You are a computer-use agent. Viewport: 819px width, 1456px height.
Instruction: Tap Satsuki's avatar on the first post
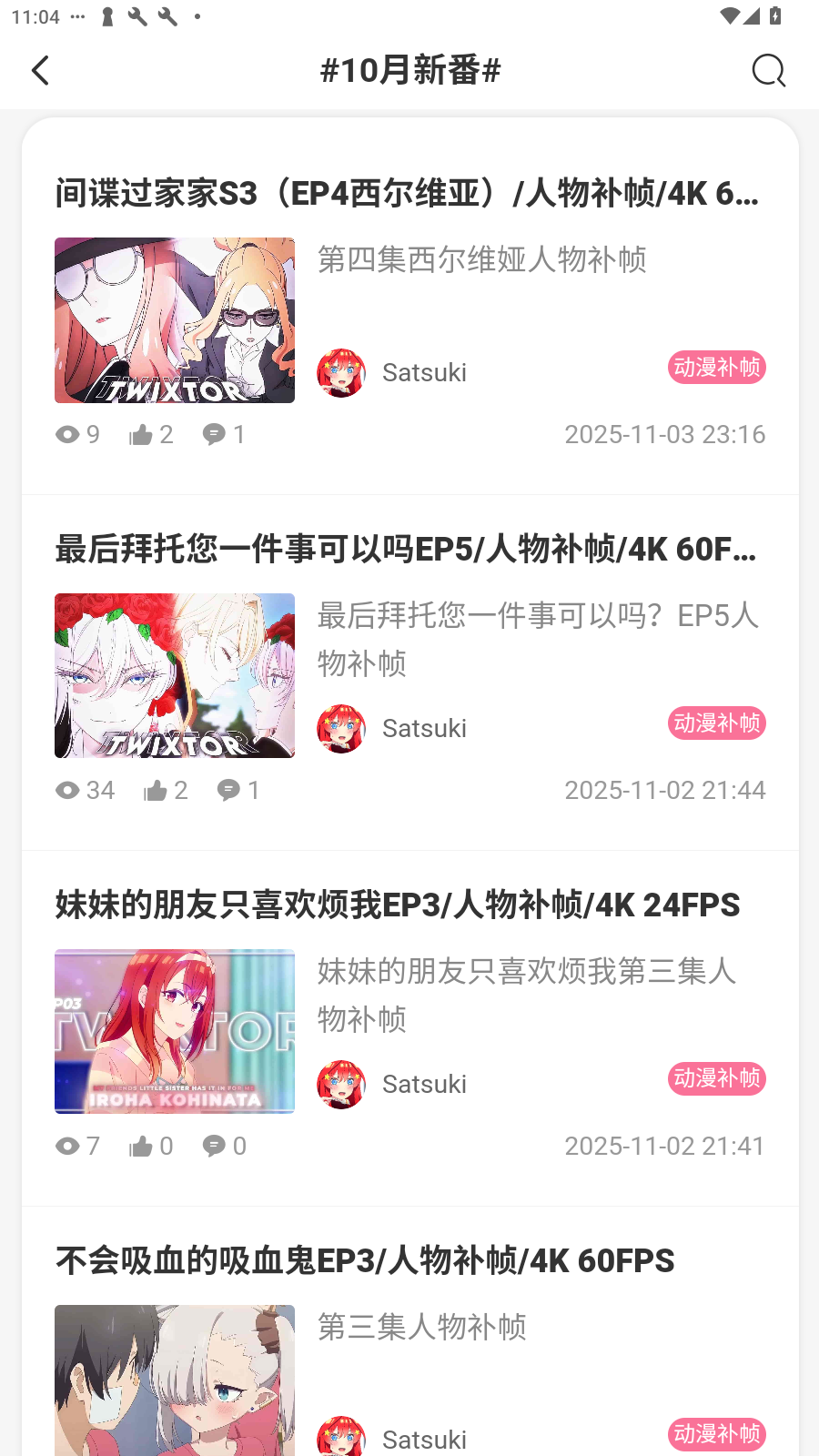click(342, 372)
